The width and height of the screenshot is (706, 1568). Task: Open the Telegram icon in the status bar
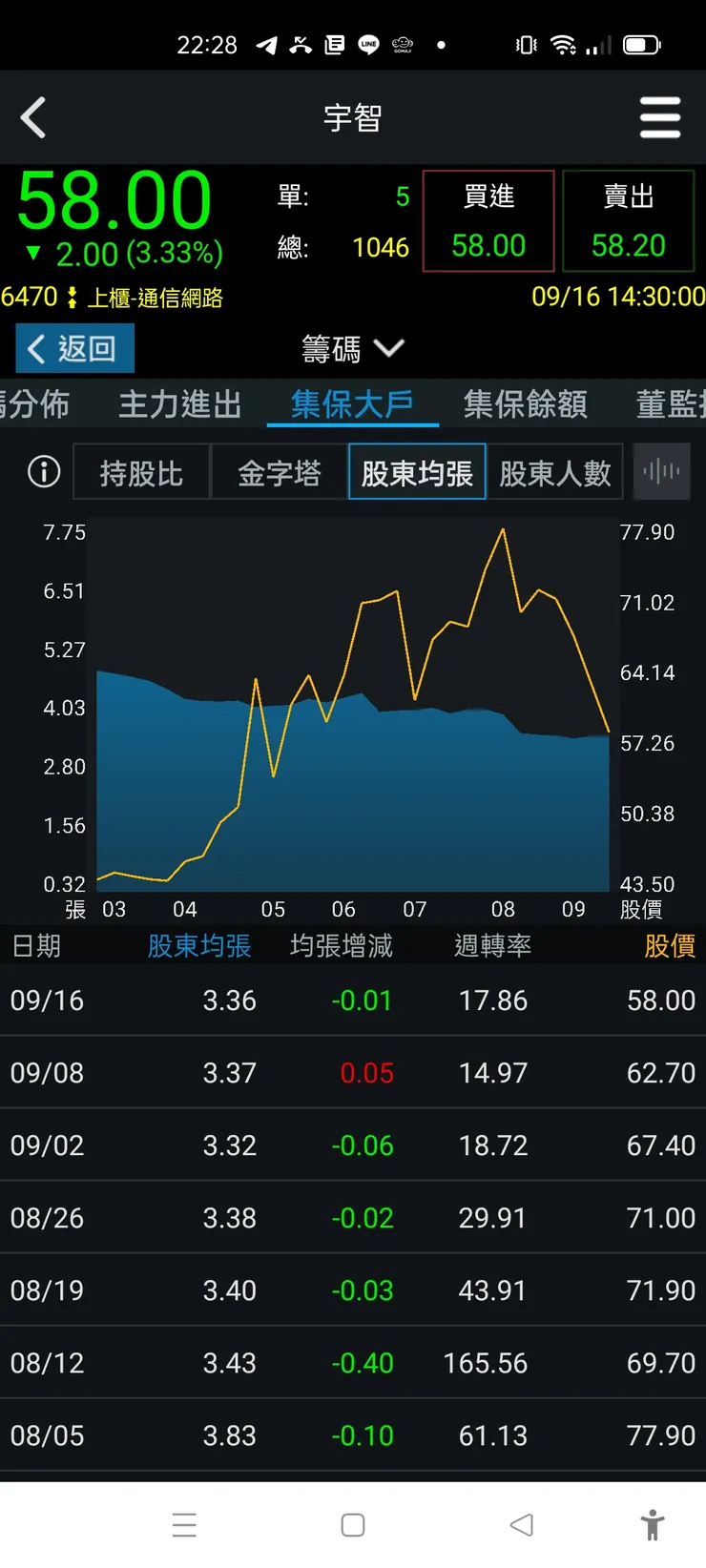(267, 44)
